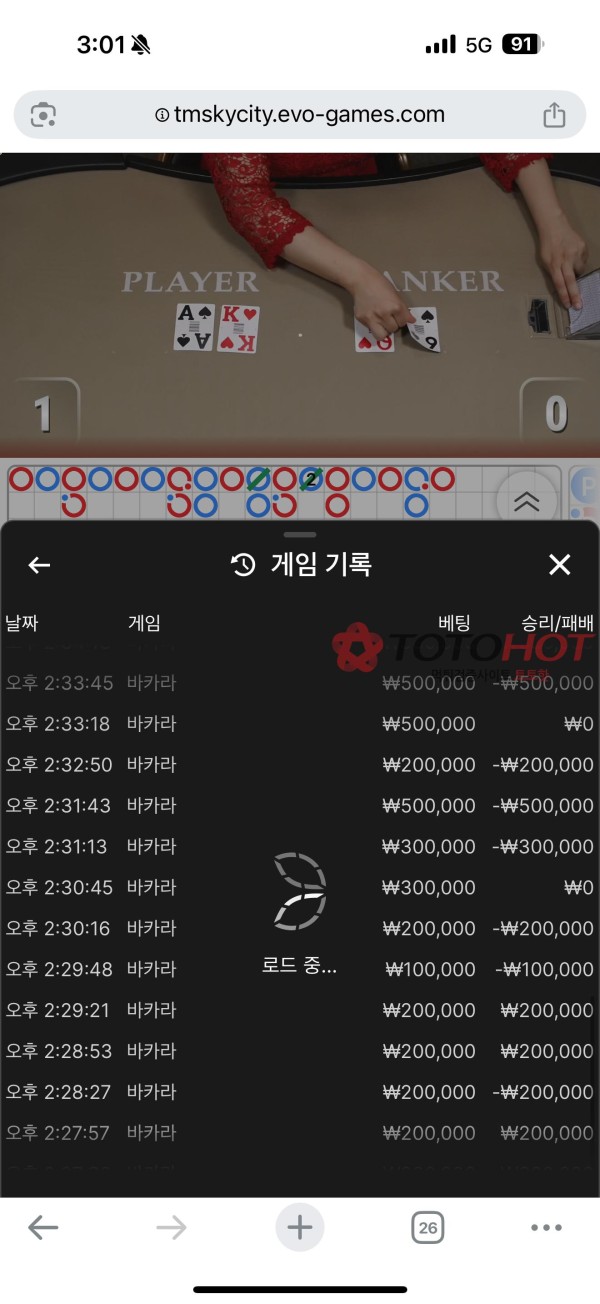The width and height of the screenshot is (600, 1304).
Task: Open the 오후 2:29:21 baccarat record
Action: pos(300,1011)
